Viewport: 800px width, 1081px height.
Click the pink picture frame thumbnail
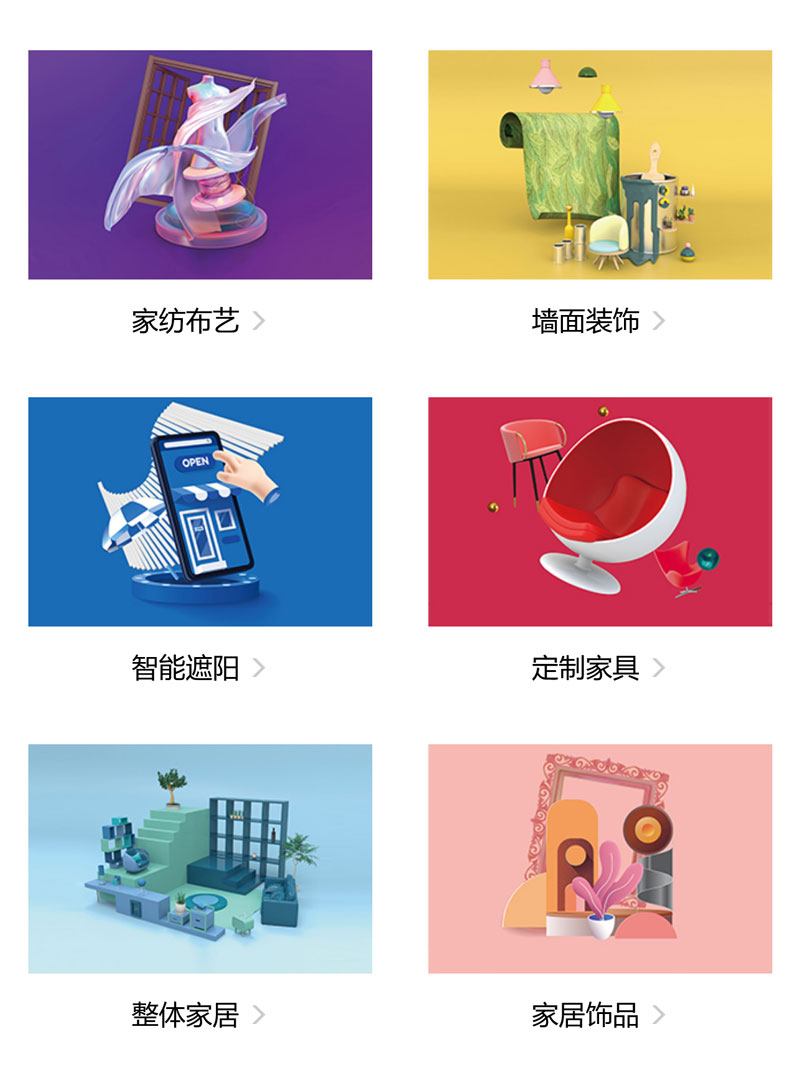pyautogui.click(x=600, y=860)
